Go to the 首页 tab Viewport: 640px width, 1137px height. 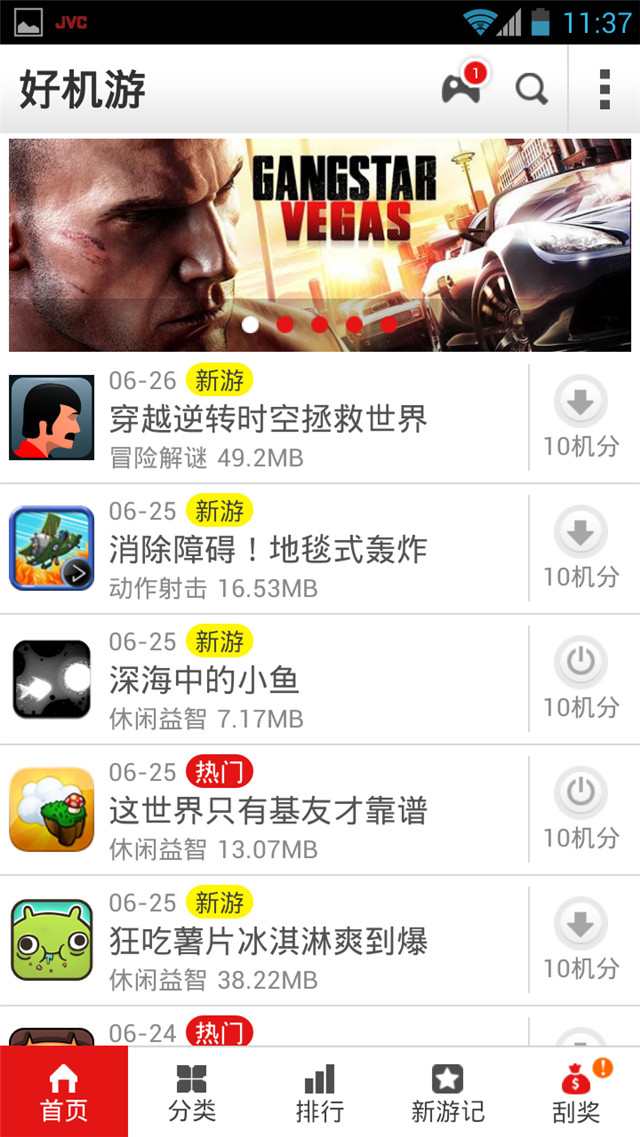[64, 1092]
